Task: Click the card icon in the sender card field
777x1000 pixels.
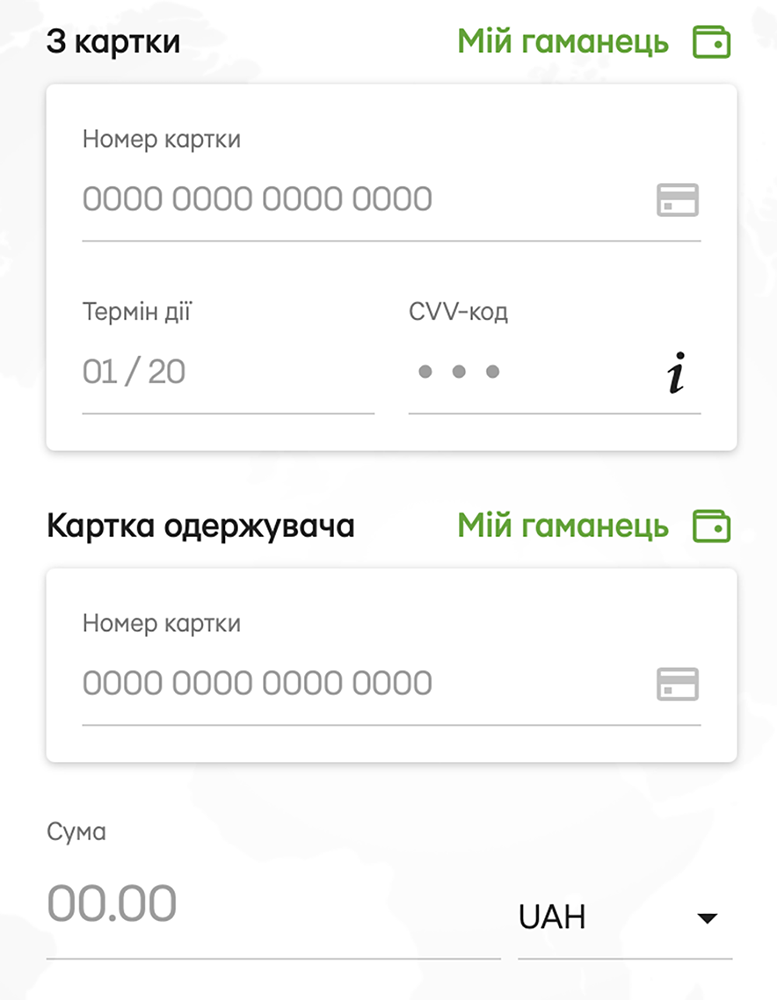Action: (x=680, y=200)
